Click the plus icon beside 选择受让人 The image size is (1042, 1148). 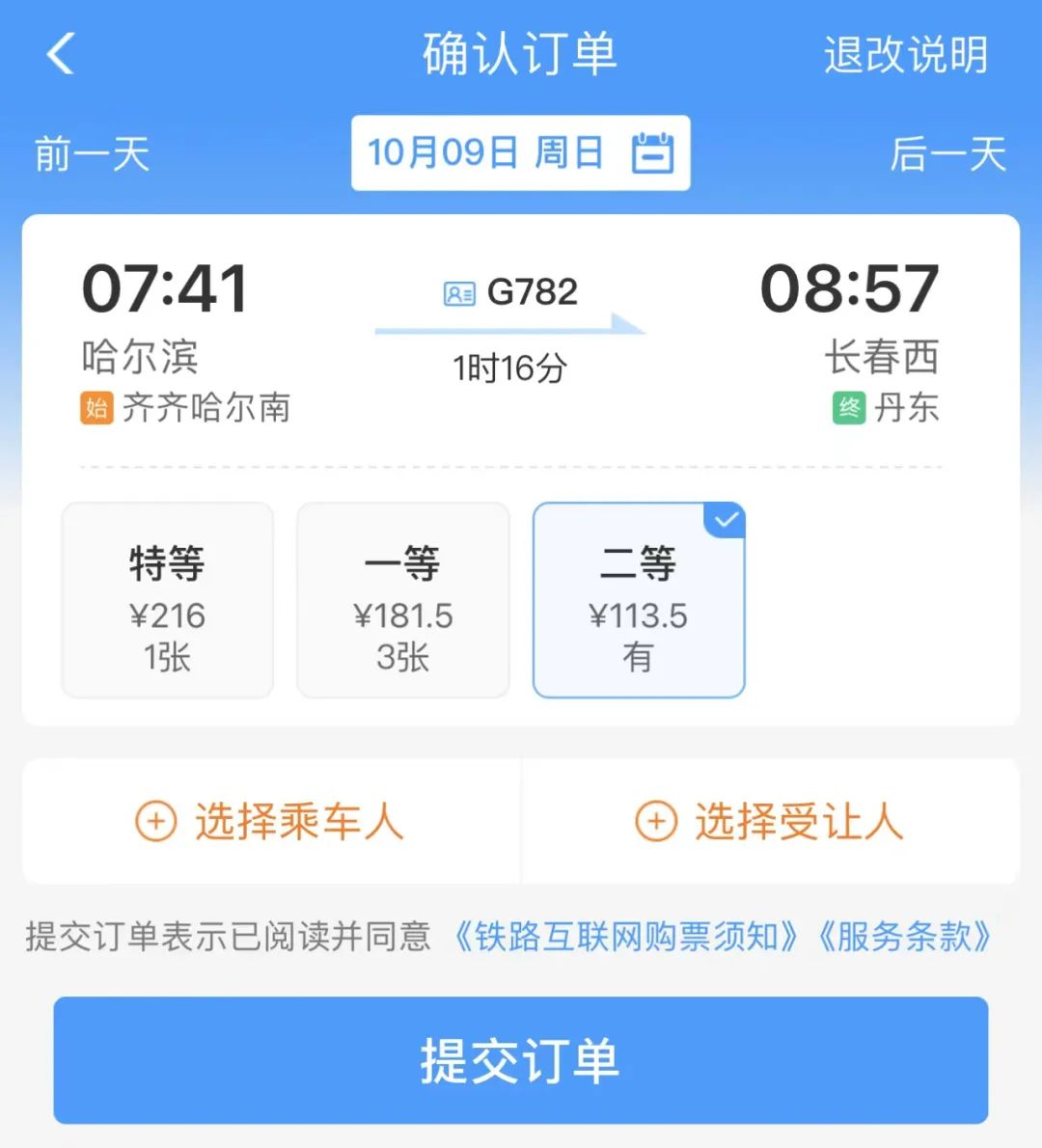(657, 822)
